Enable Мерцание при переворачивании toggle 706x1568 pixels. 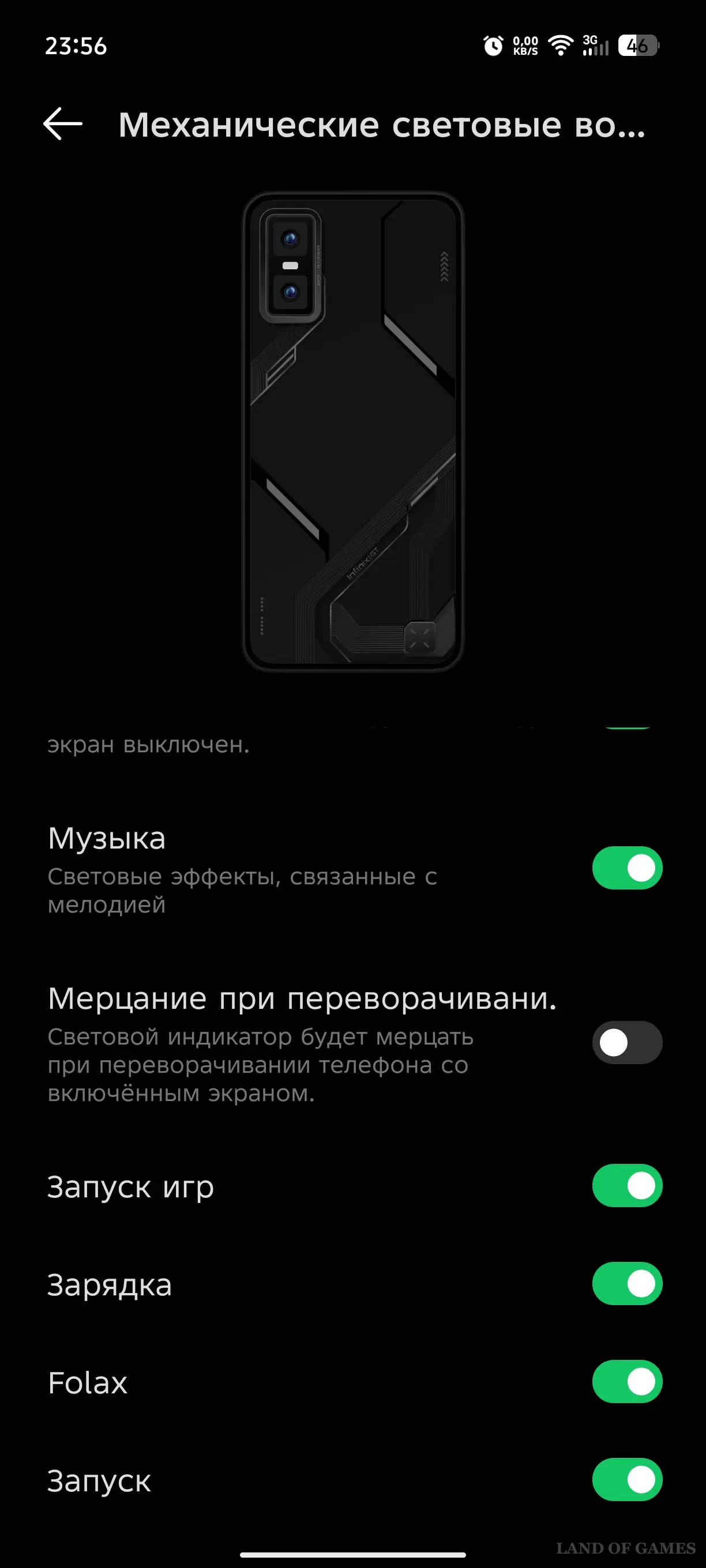(x=627, y=1042)
